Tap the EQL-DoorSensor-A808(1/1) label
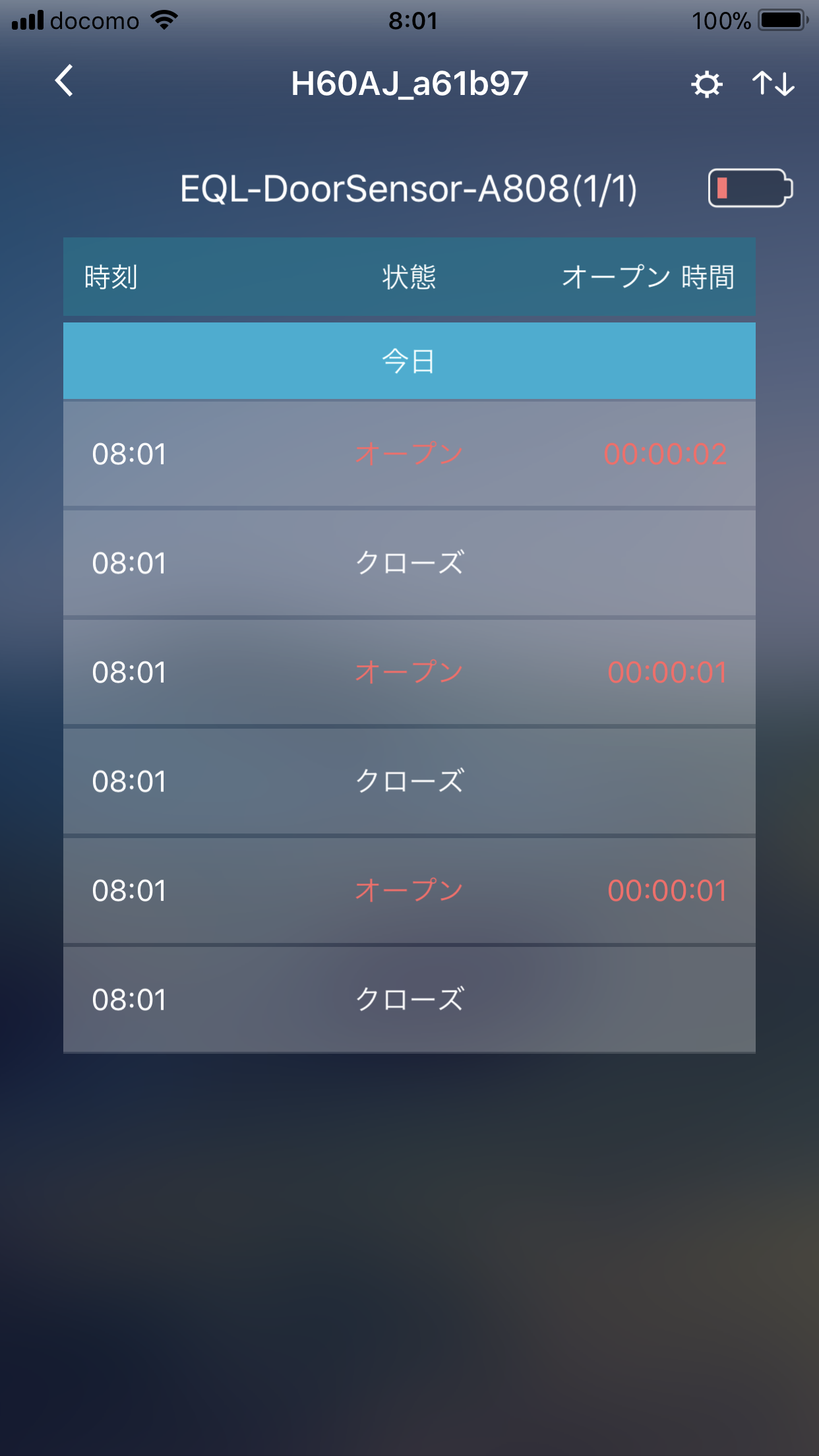The width and height of the screenshot is (819, 1456). (x=409, y=189)
